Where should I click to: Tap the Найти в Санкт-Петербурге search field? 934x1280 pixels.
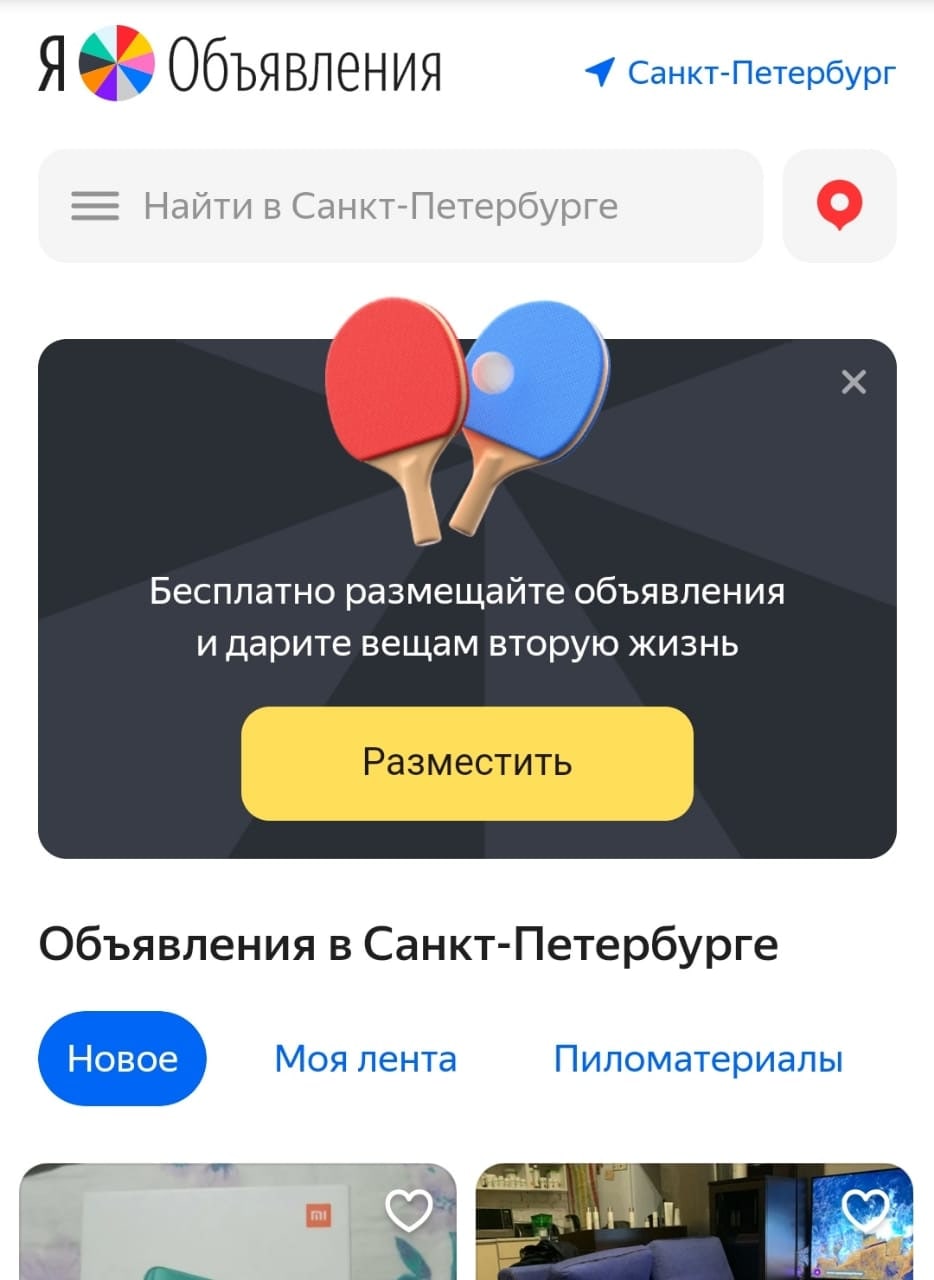[420, 207]
